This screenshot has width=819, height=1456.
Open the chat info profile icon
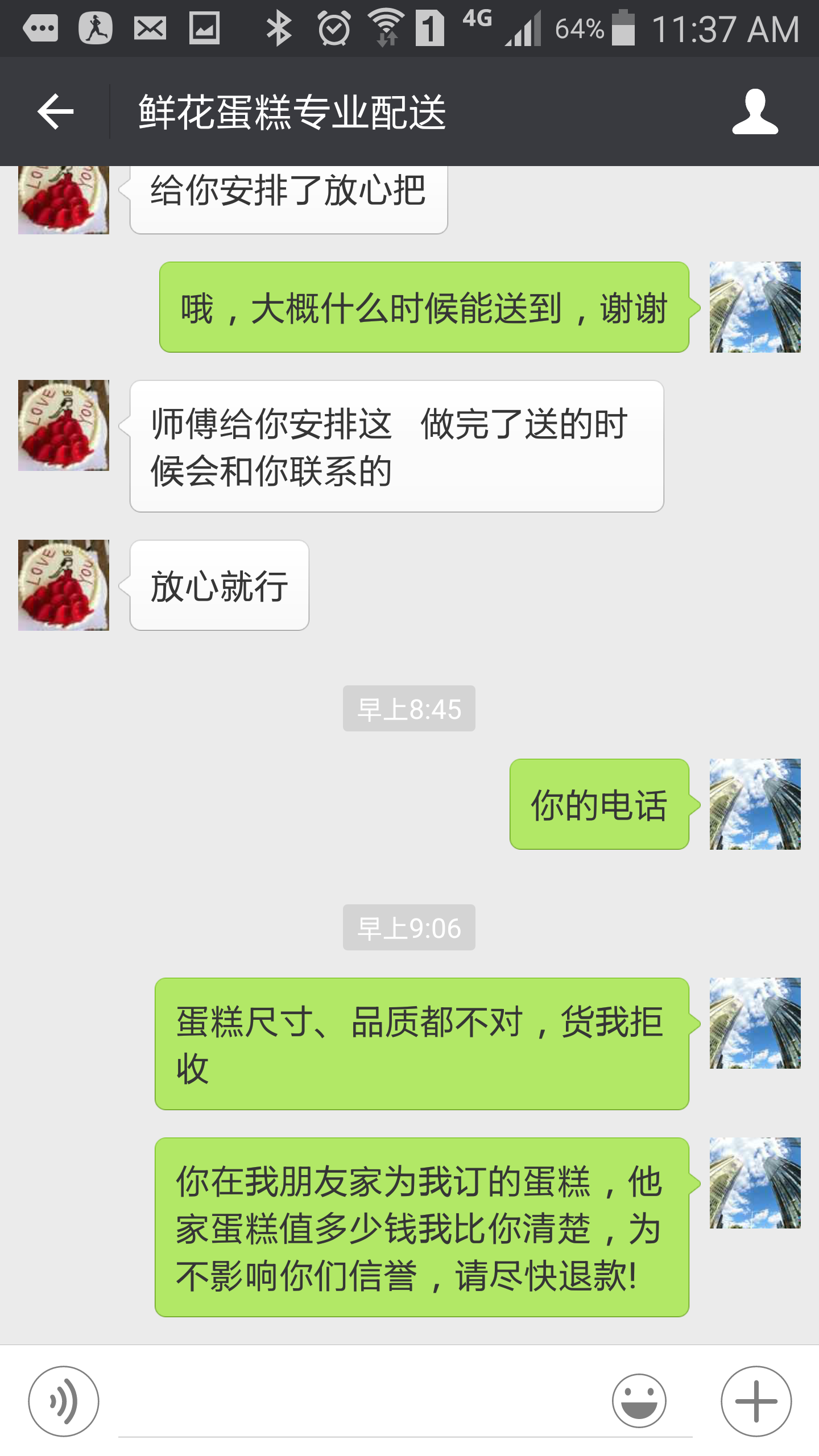coord(755,111)
